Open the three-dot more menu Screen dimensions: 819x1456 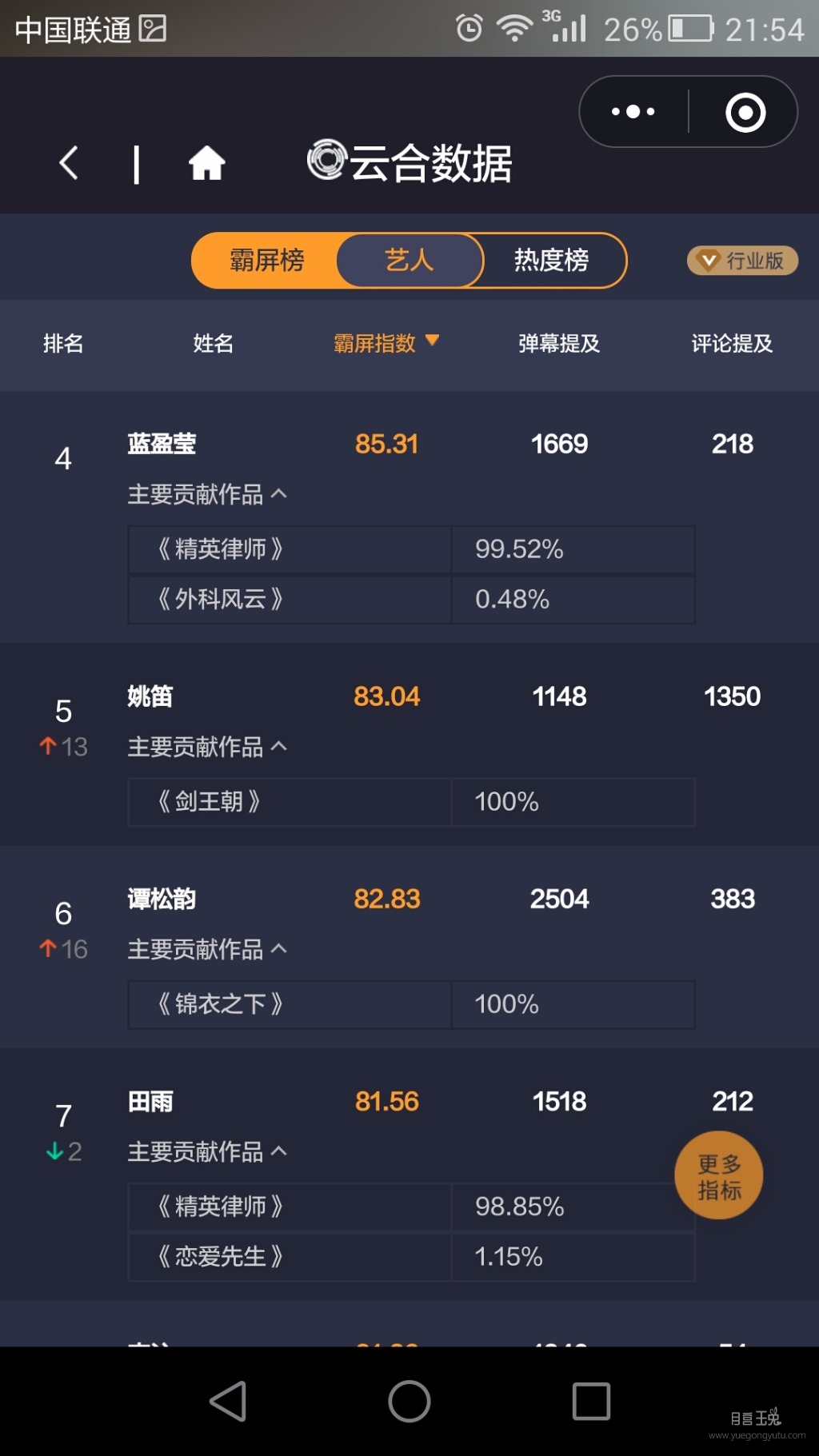coord(633,112)
